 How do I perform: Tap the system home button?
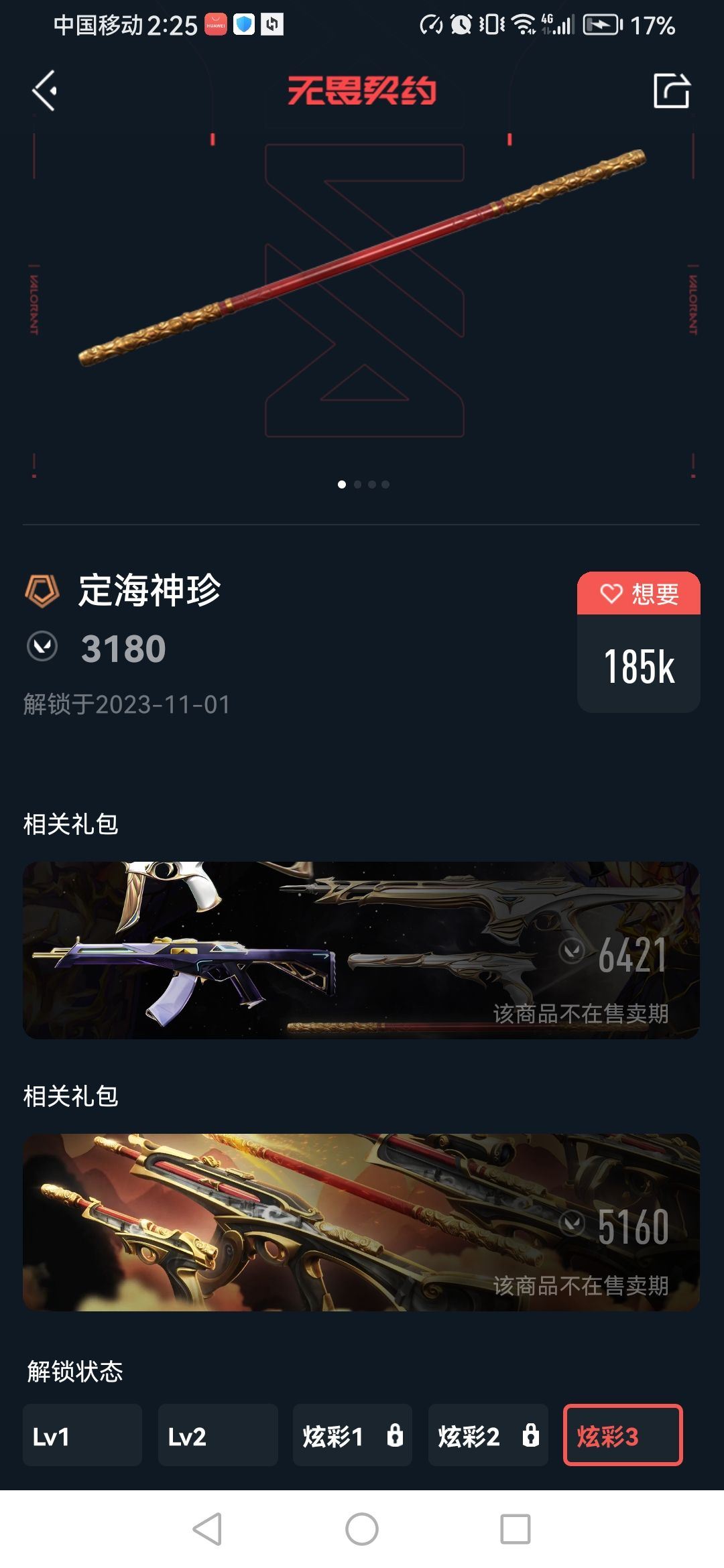[362, 1529]
